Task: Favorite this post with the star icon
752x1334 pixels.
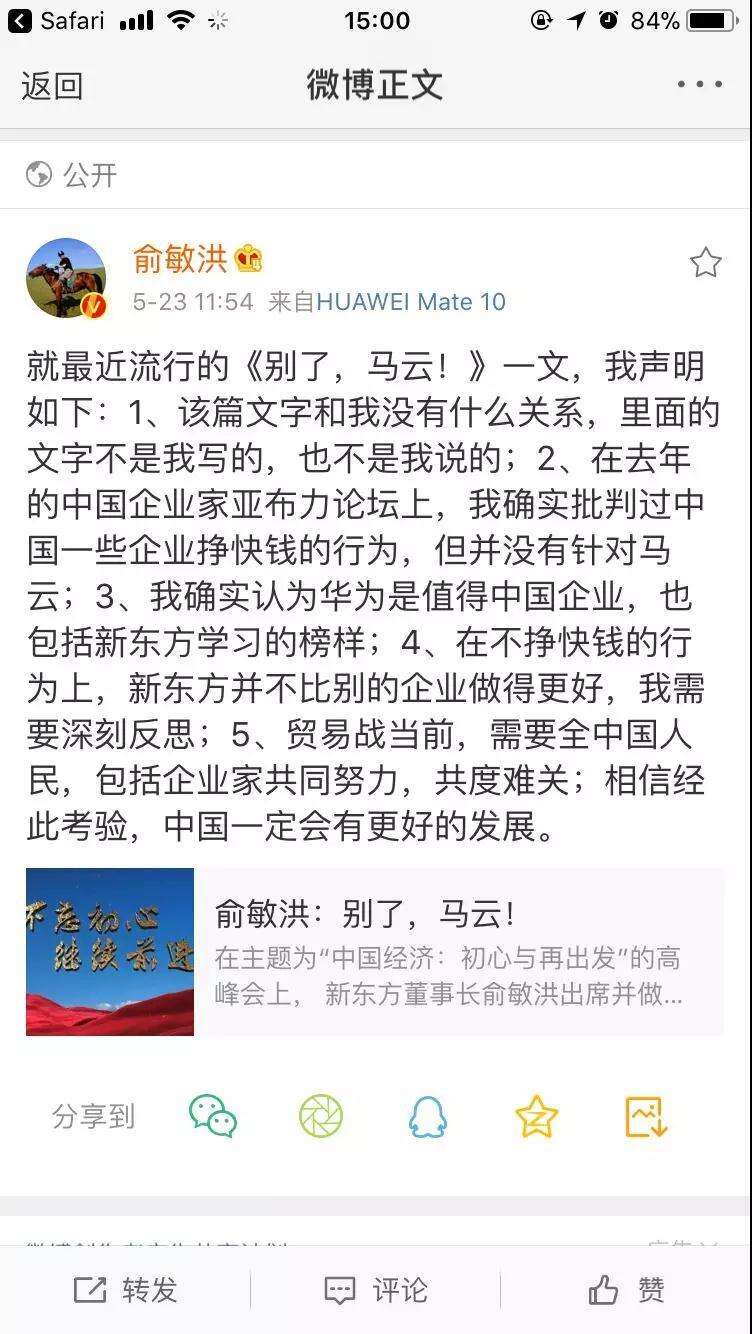Action: 705,263
